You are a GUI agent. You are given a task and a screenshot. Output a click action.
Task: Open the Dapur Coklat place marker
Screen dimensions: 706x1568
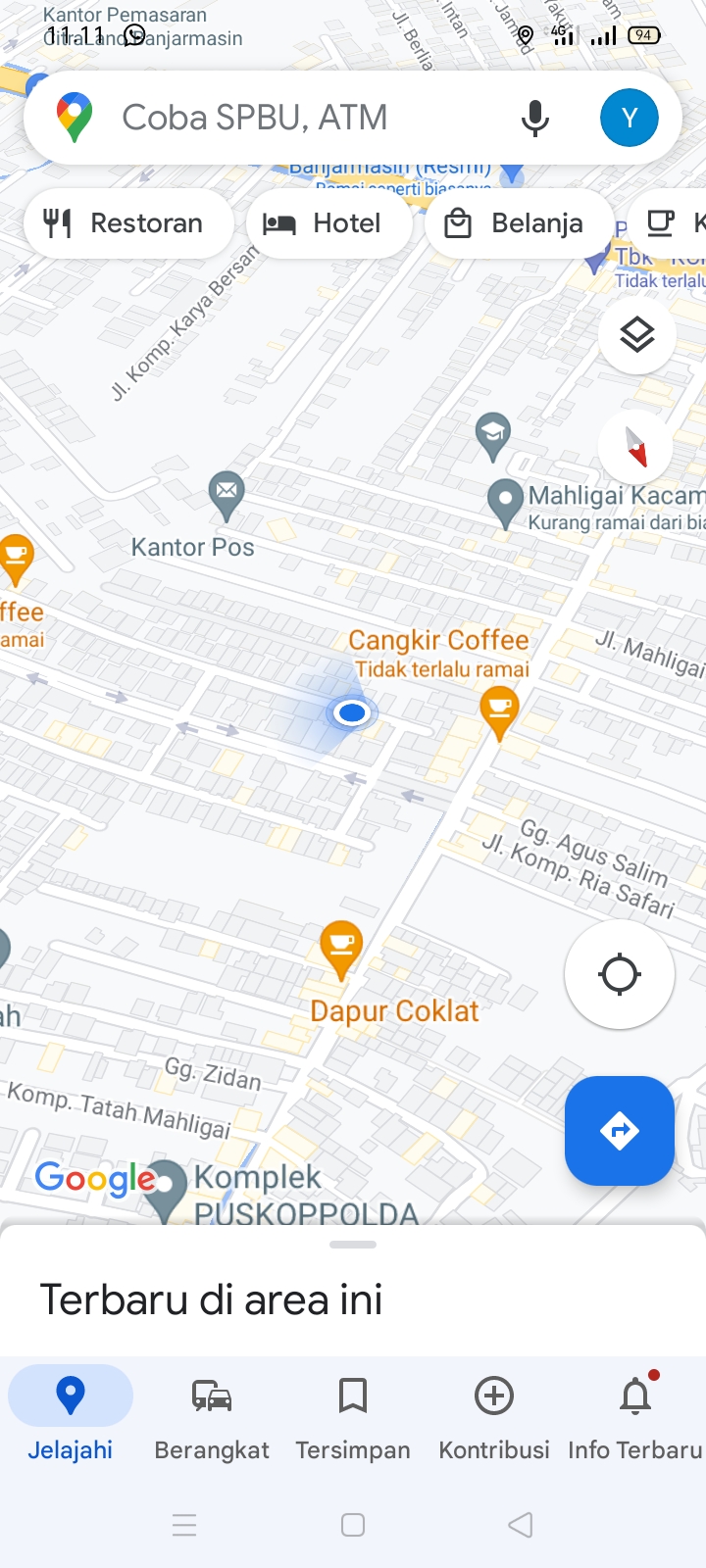click(x=341, y=947)
